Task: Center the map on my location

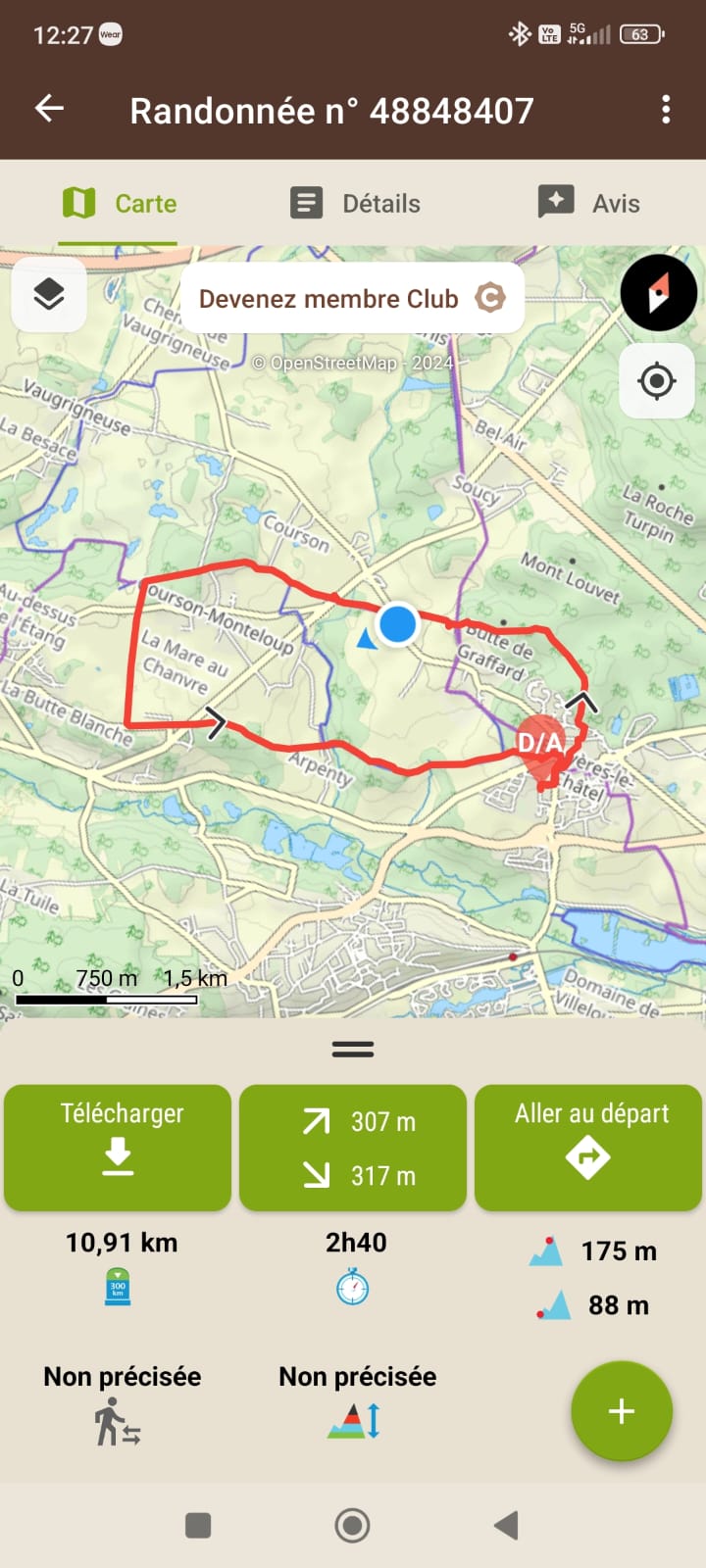Action: click(x=656, y=380)
